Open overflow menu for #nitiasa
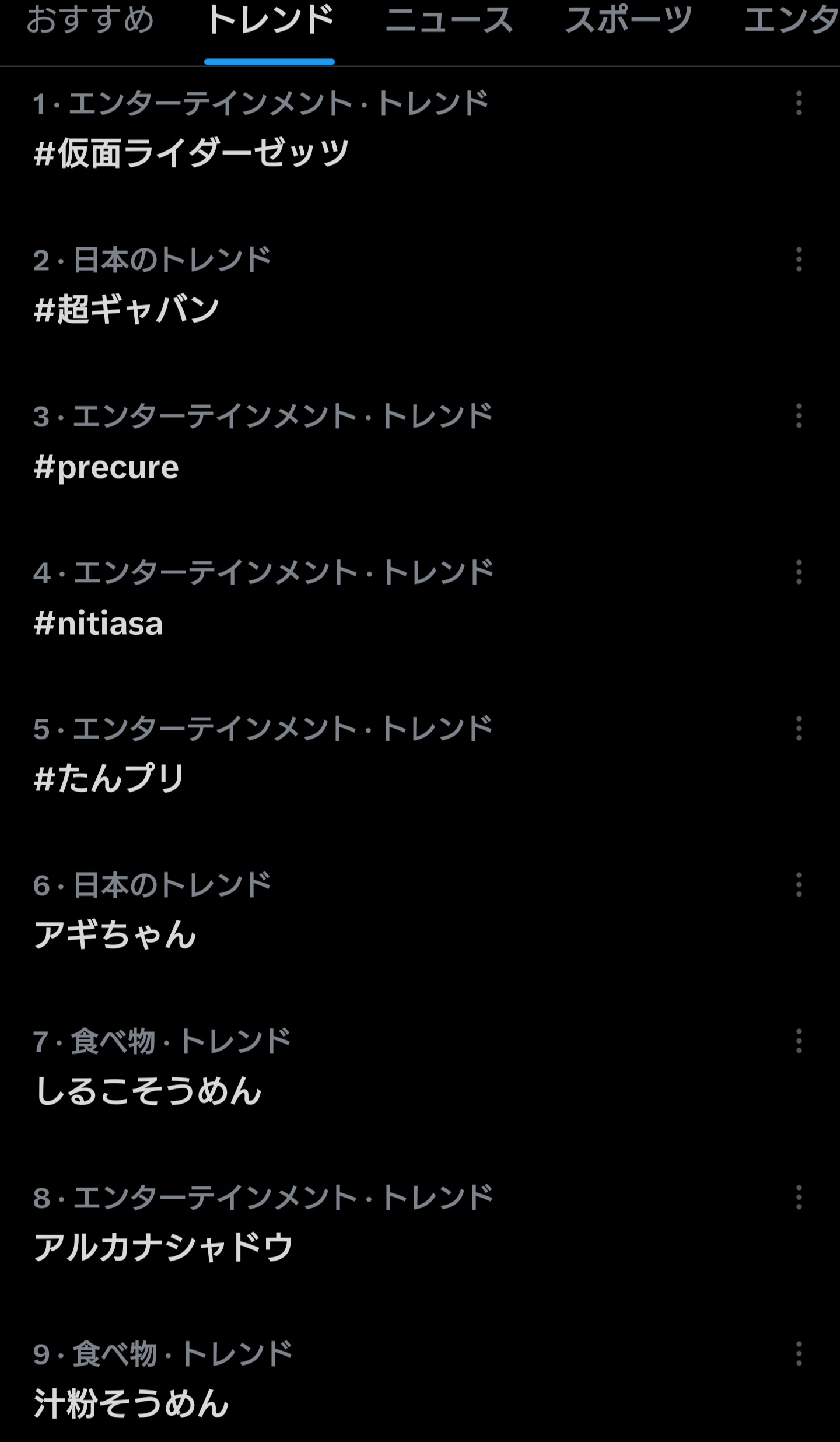Image resolution: width=840 pixels, height=1442 pixels. 799,572
